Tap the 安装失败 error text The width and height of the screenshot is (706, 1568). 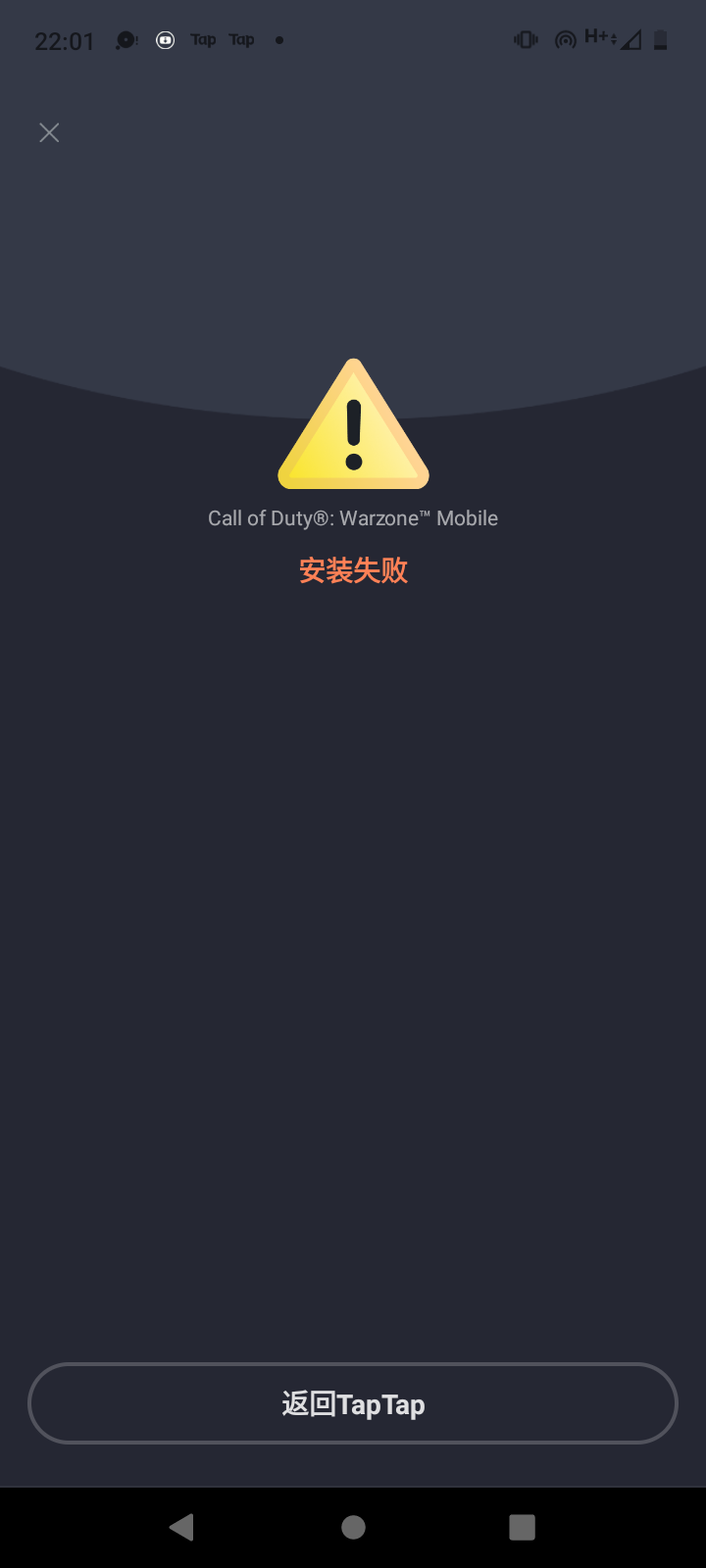(x=353, y=569)
